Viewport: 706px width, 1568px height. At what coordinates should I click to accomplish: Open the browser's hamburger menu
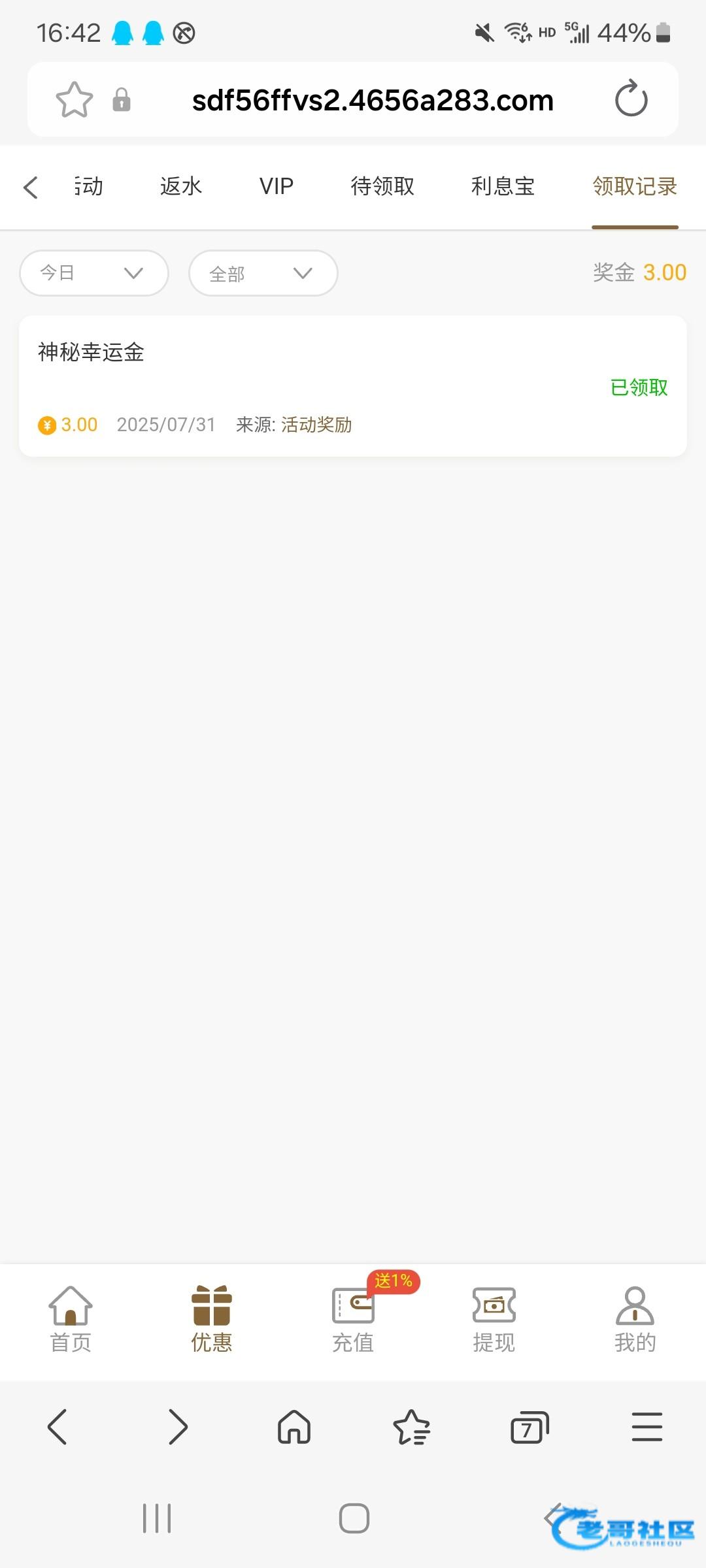tap(647, 1426)
